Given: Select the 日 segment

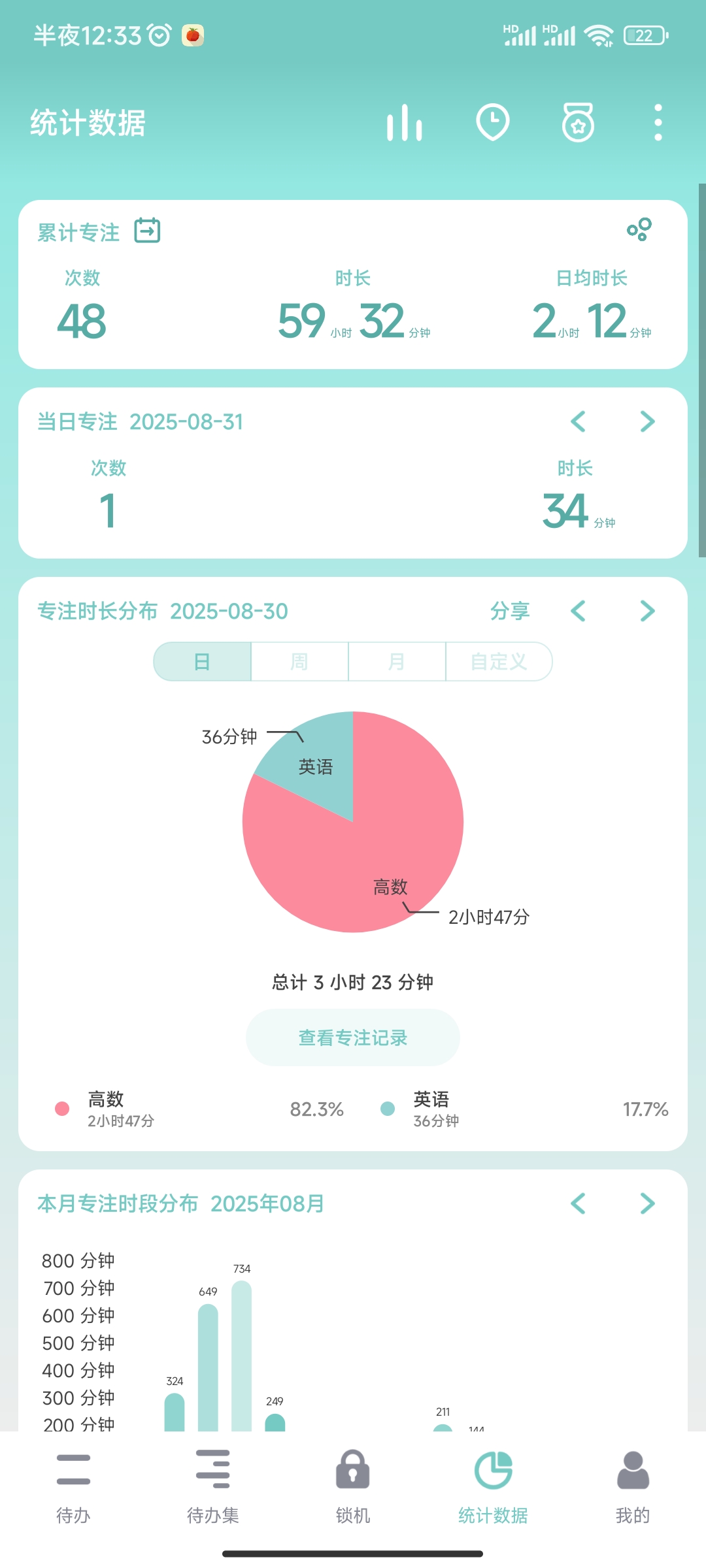Looking at the screenshot, I should pos(203,662).
